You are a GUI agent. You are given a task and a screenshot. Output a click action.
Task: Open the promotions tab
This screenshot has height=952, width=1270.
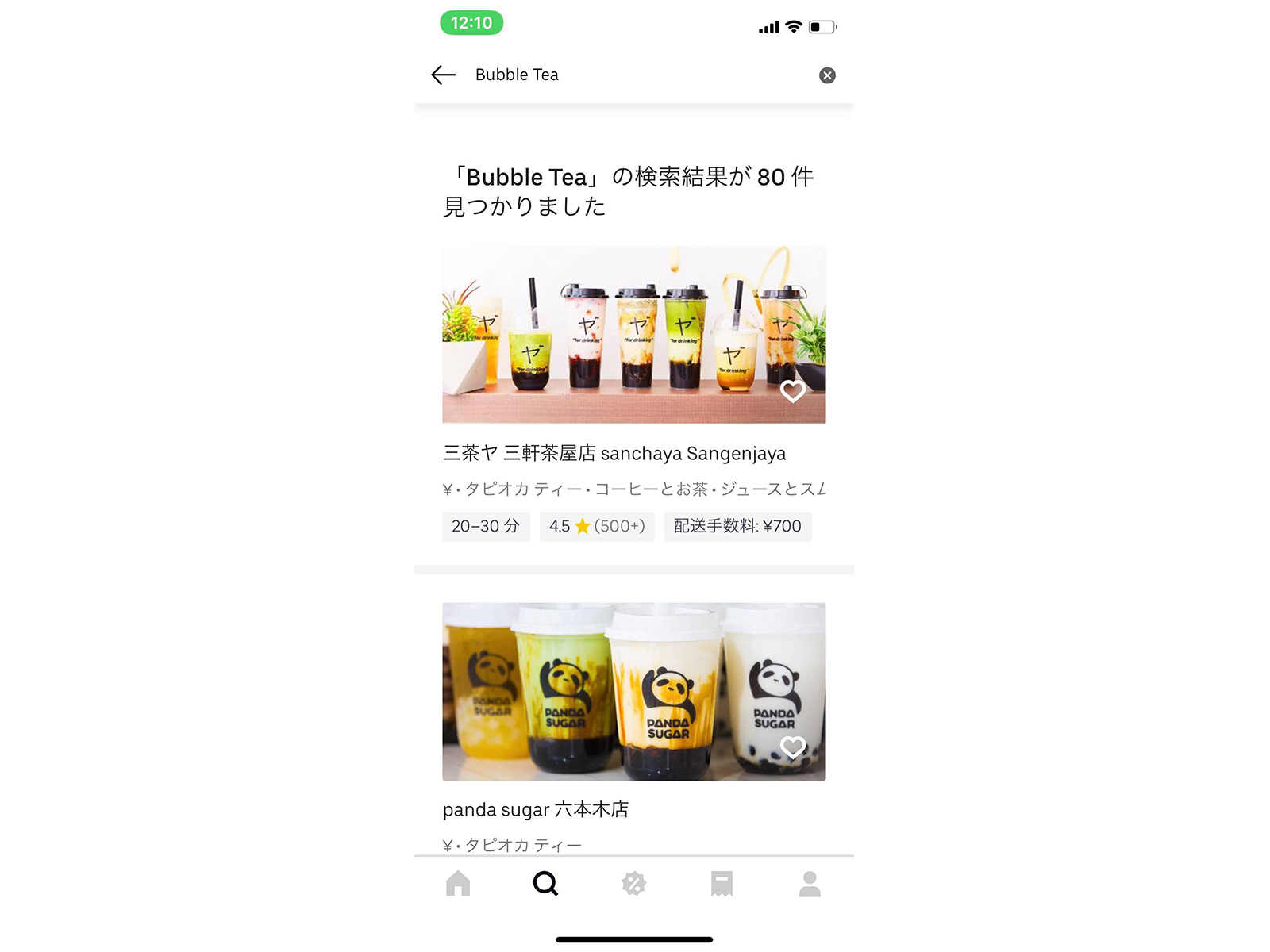[x=633, y=883]
